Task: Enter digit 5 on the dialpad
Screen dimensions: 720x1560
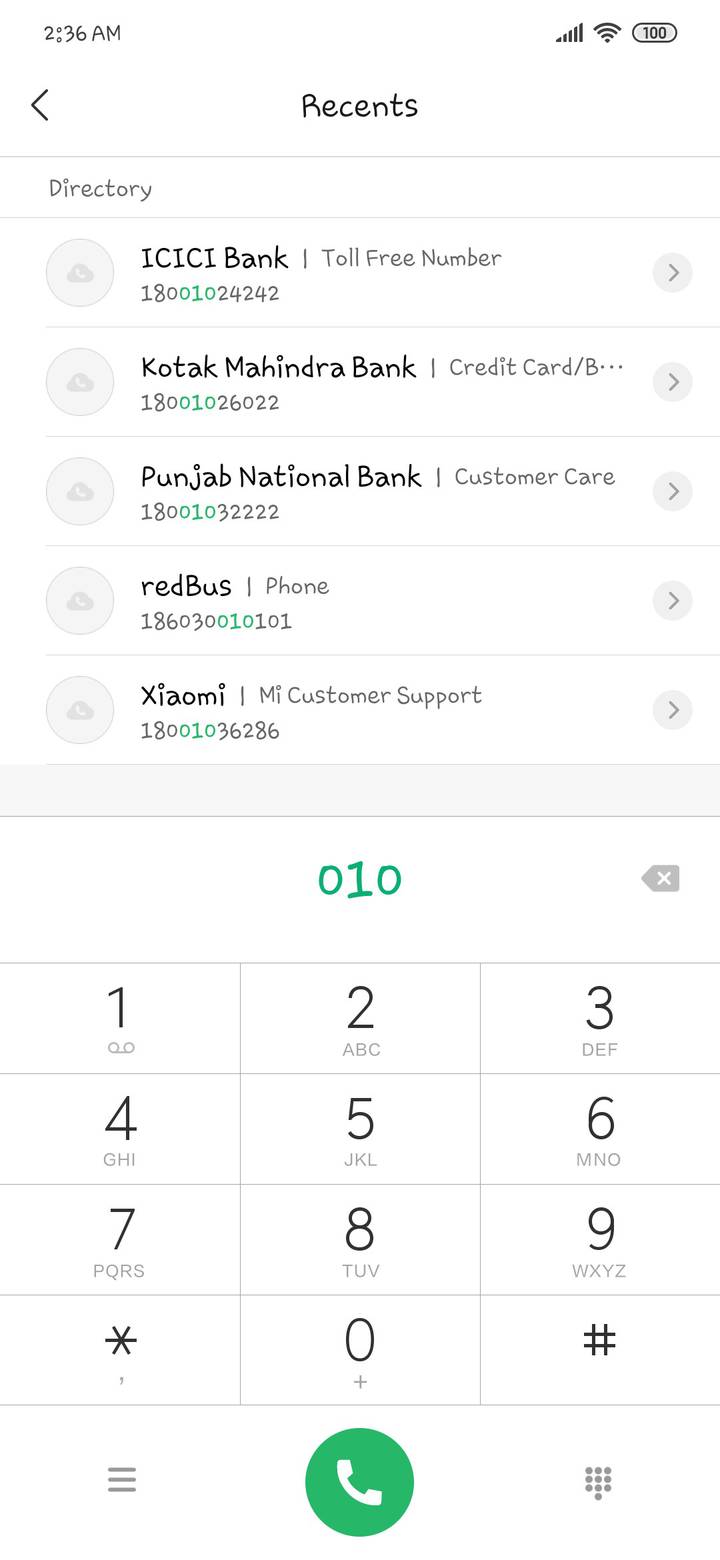Action: tap(360, 1129)
